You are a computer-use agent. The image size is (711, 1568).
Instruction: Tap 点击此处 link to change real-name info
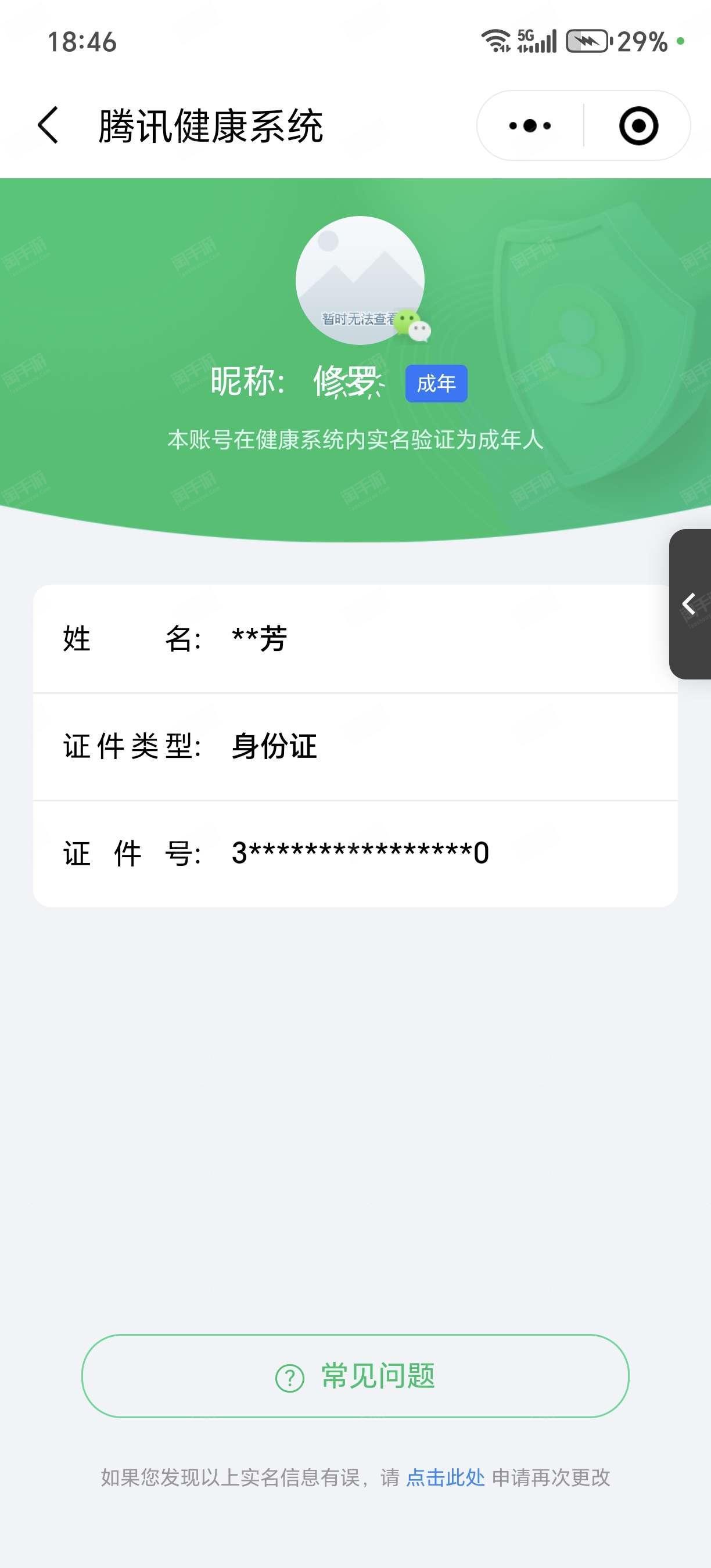[x=445, y=1477]
